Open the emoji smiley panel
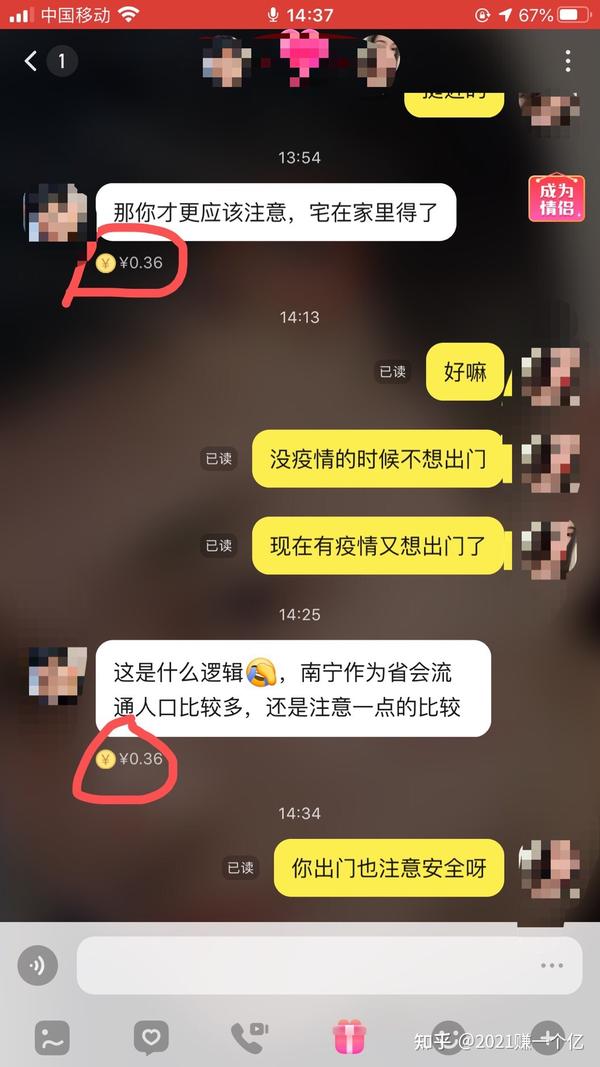The width and height of the screenshot is (600, 1067). (448, 1038)
